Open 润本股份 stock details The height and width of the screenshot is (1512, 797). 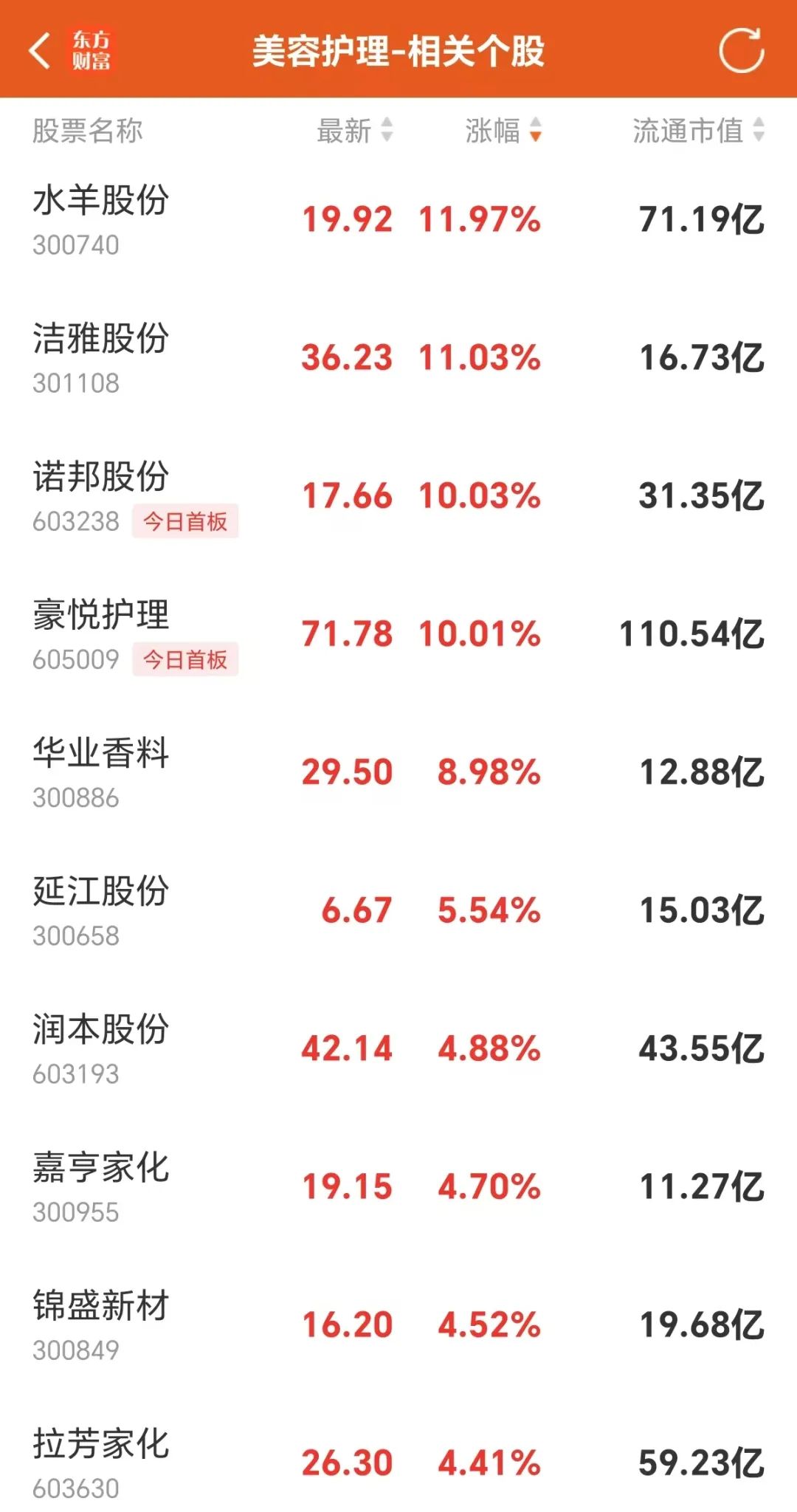pos(398,1048)
